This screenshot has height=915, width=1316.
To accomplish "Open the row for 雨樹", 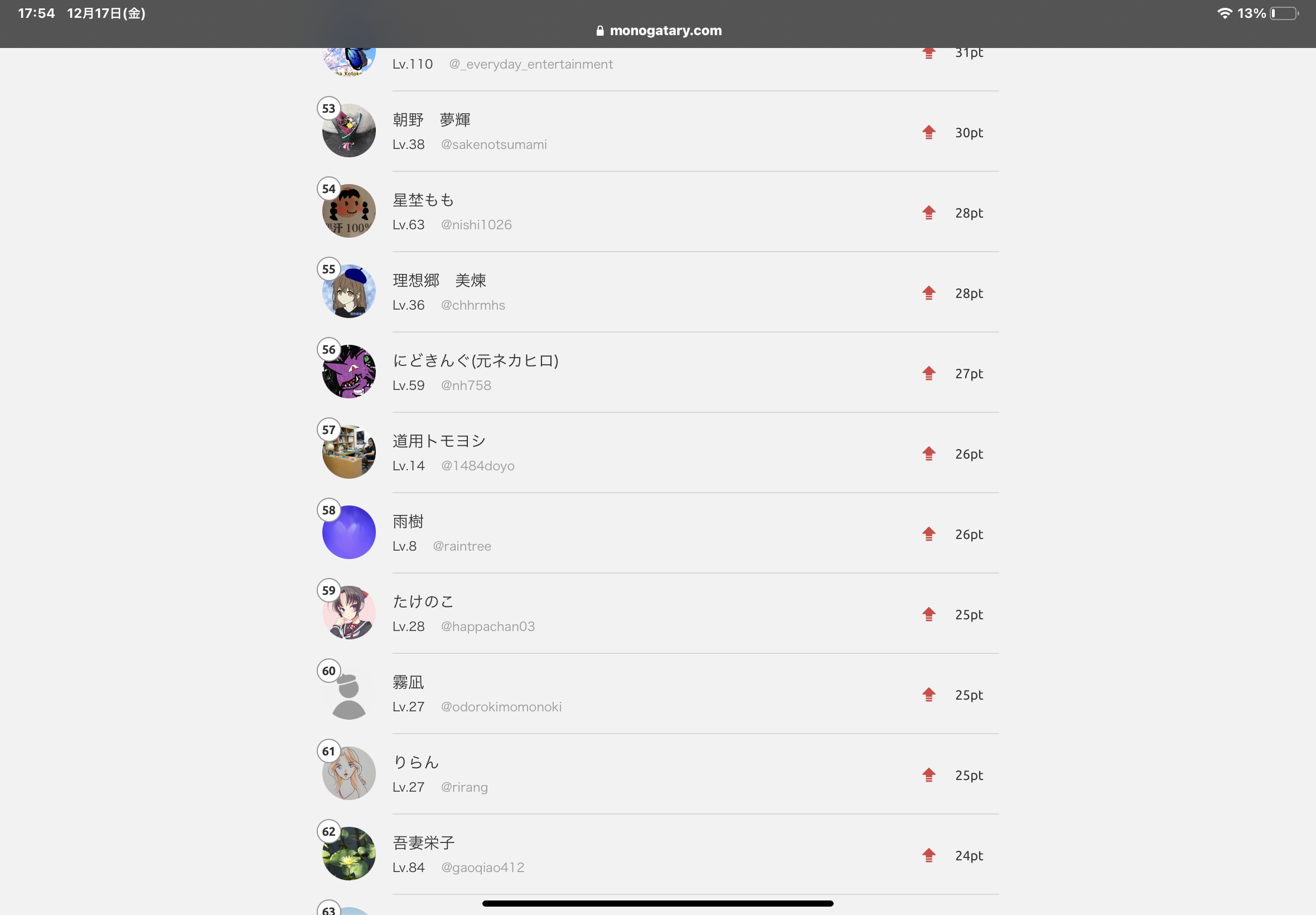I will click(x=657, y=533).
